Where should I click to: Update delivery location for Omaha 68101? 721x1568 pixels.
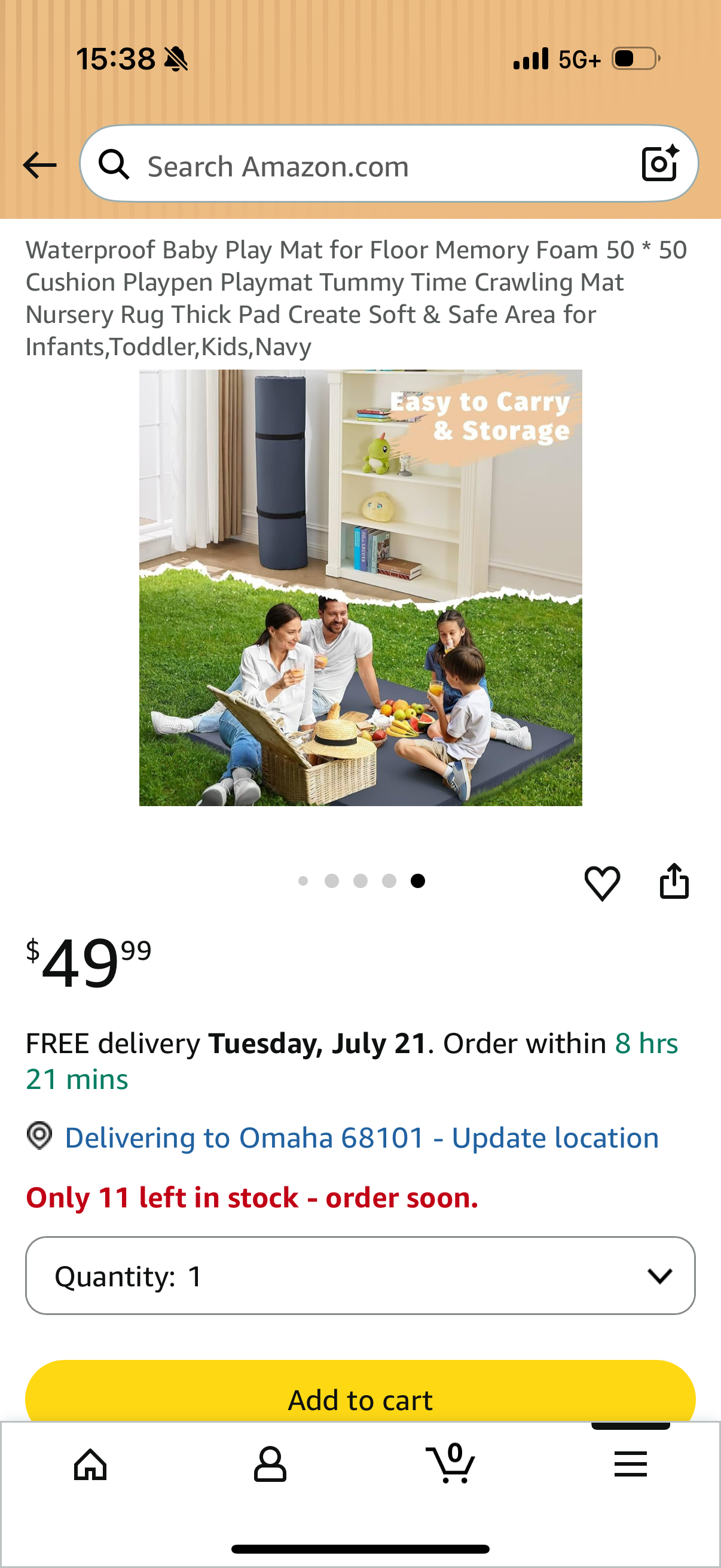click(362, 1137)
